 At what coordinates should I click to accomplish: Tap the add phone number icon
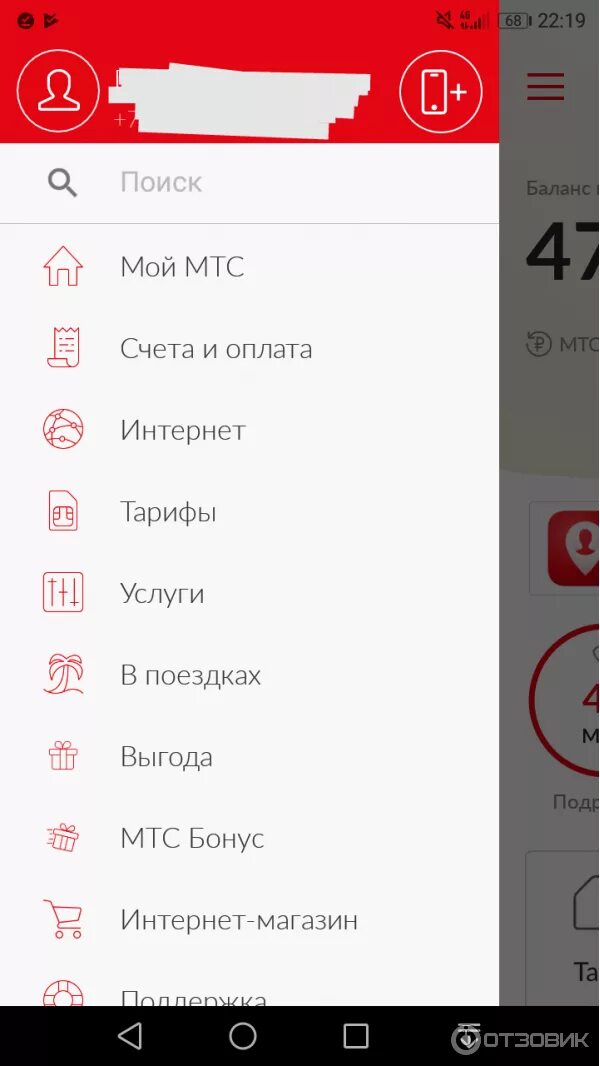pos(441,91)
